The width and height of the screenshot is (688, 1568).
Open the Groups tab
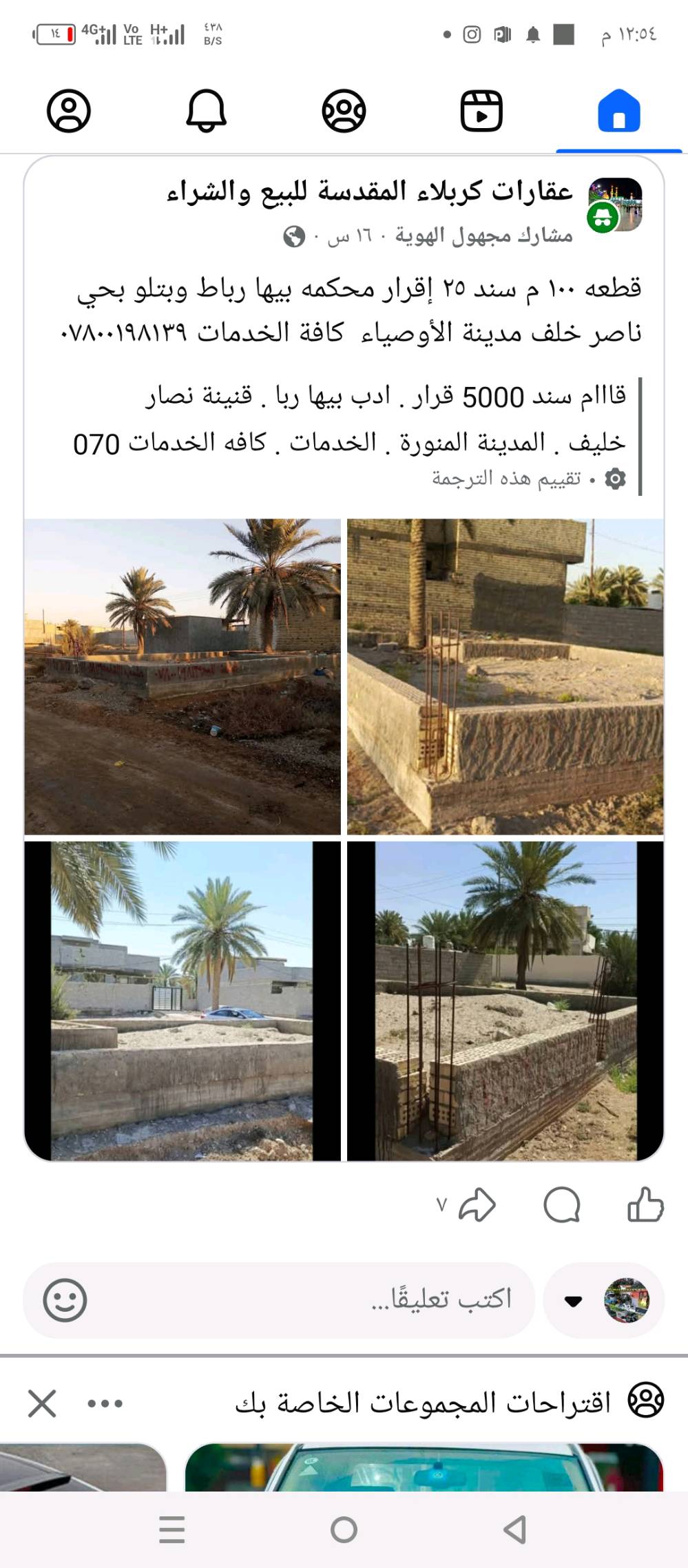pos(344,111)
